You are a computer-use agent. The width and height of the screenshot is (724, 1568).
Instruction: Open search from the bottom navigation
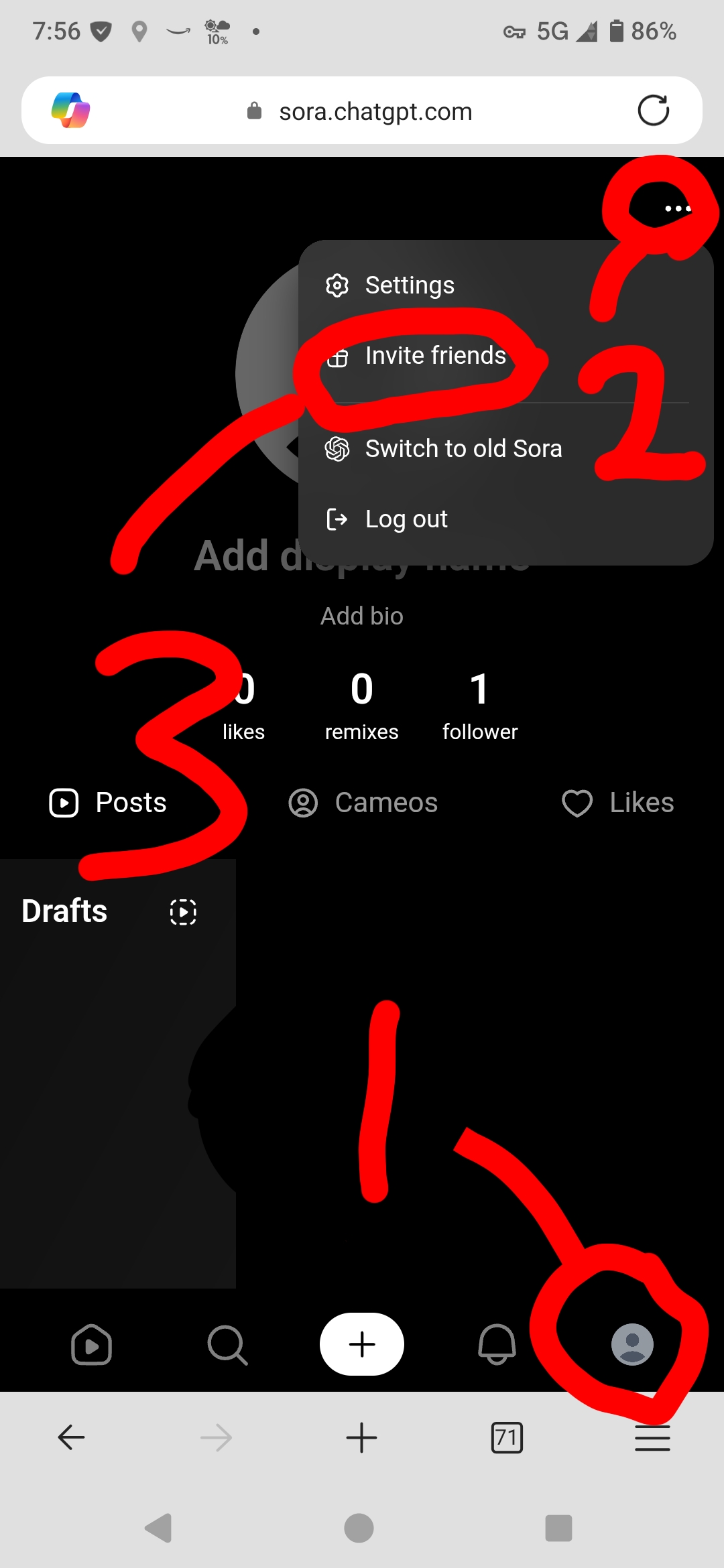(227, 1344)
